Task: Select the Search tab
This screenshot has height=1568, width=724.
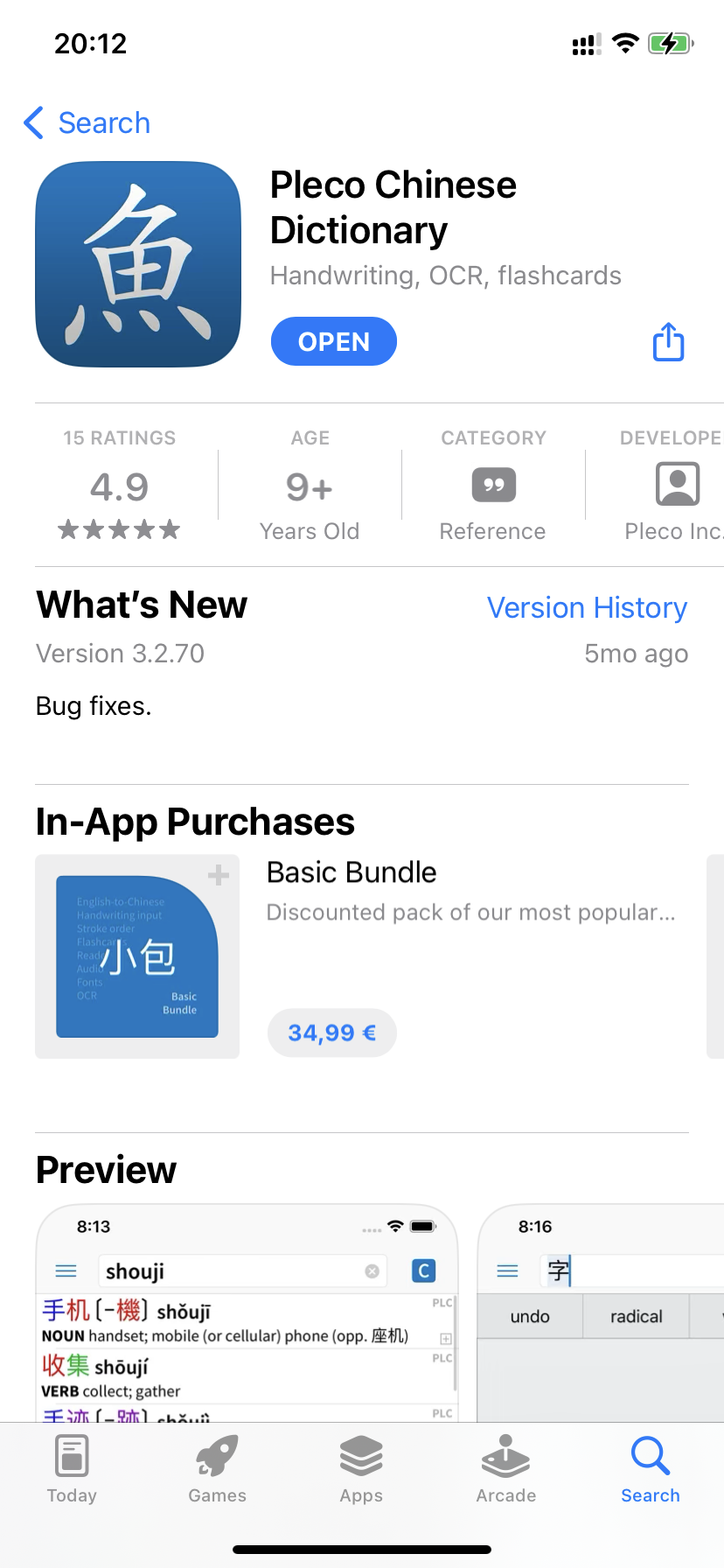Action: tap(650, 1470)
